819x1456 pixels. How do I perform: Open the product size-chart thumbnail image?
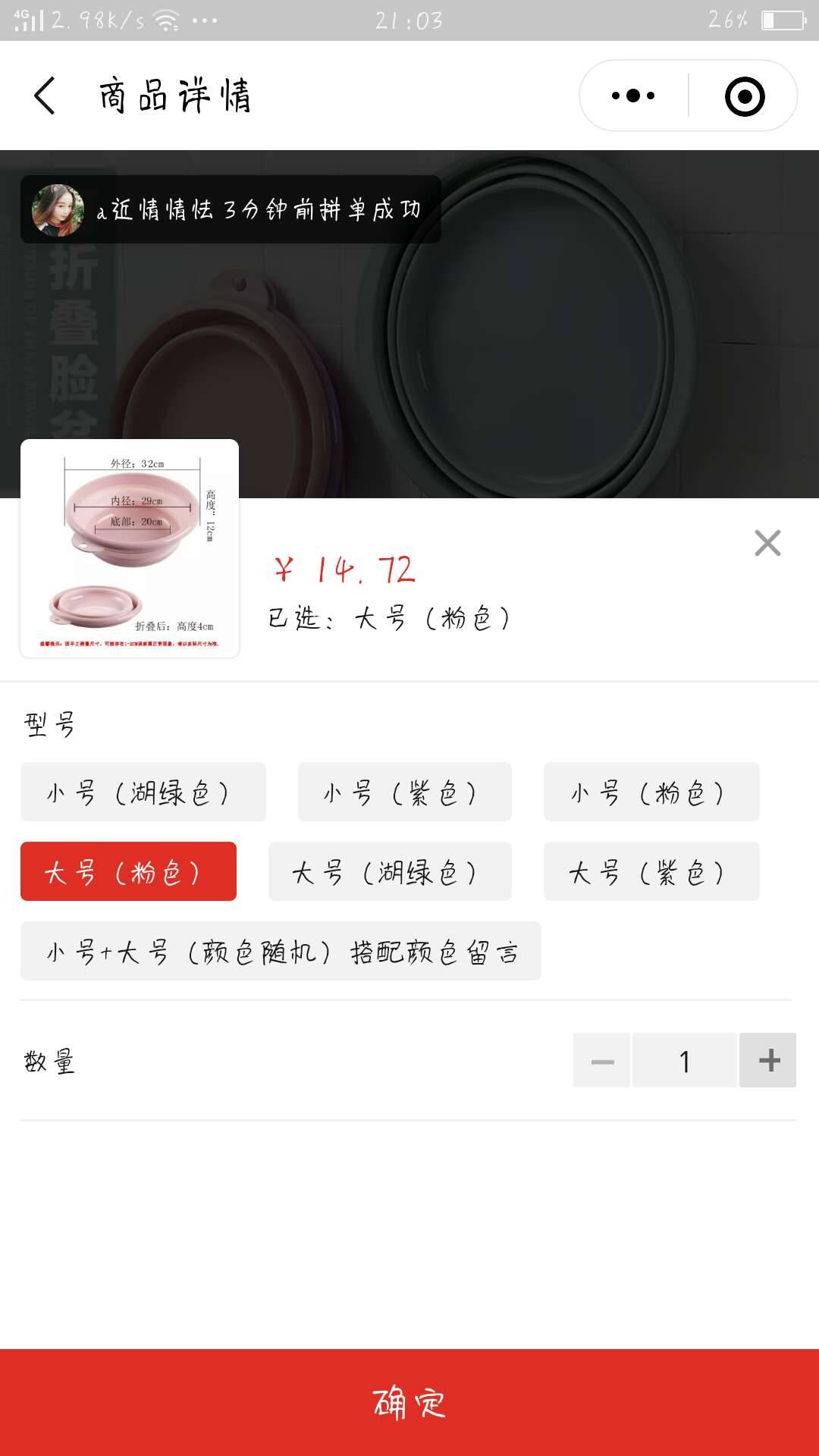(130, 550)
